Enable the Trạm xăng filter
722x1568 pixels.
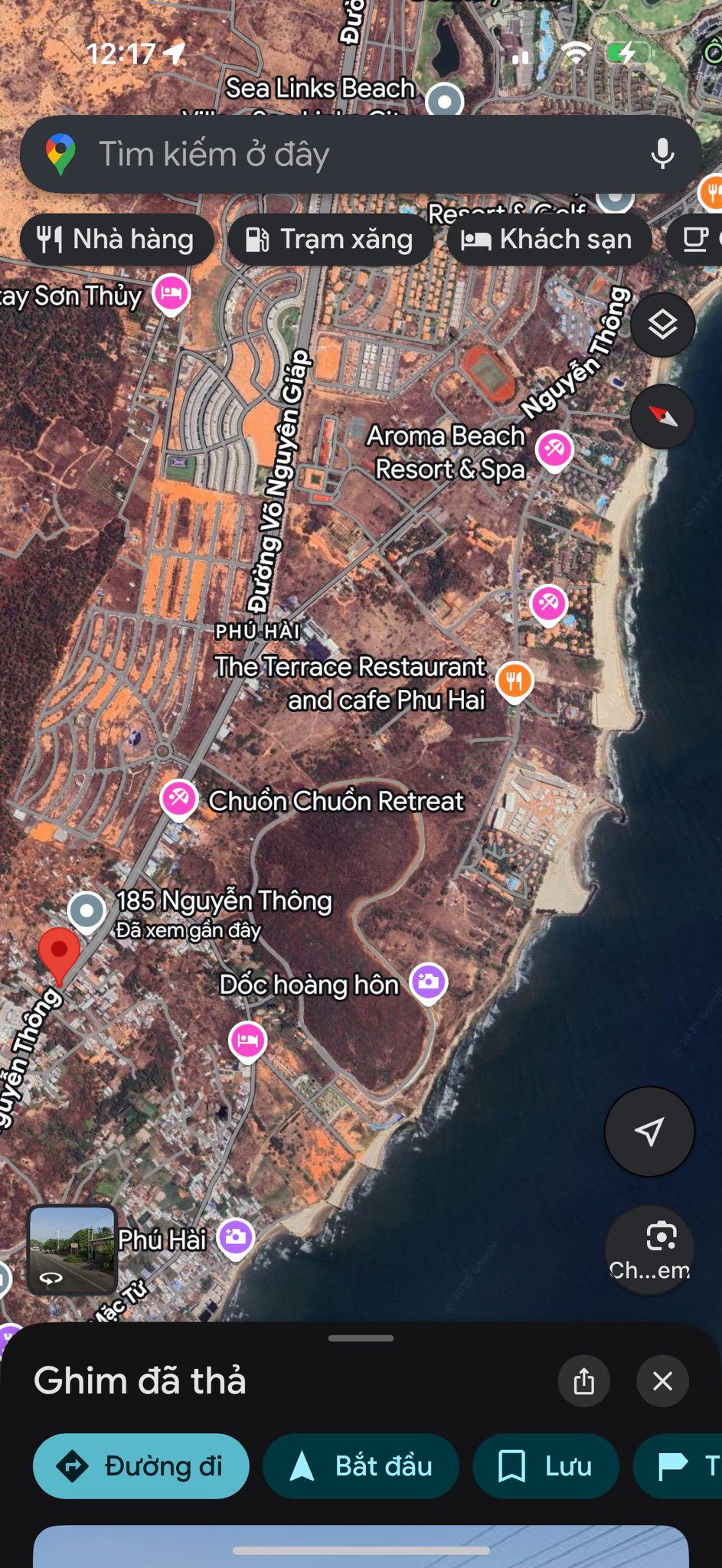(x=329, y=239)
